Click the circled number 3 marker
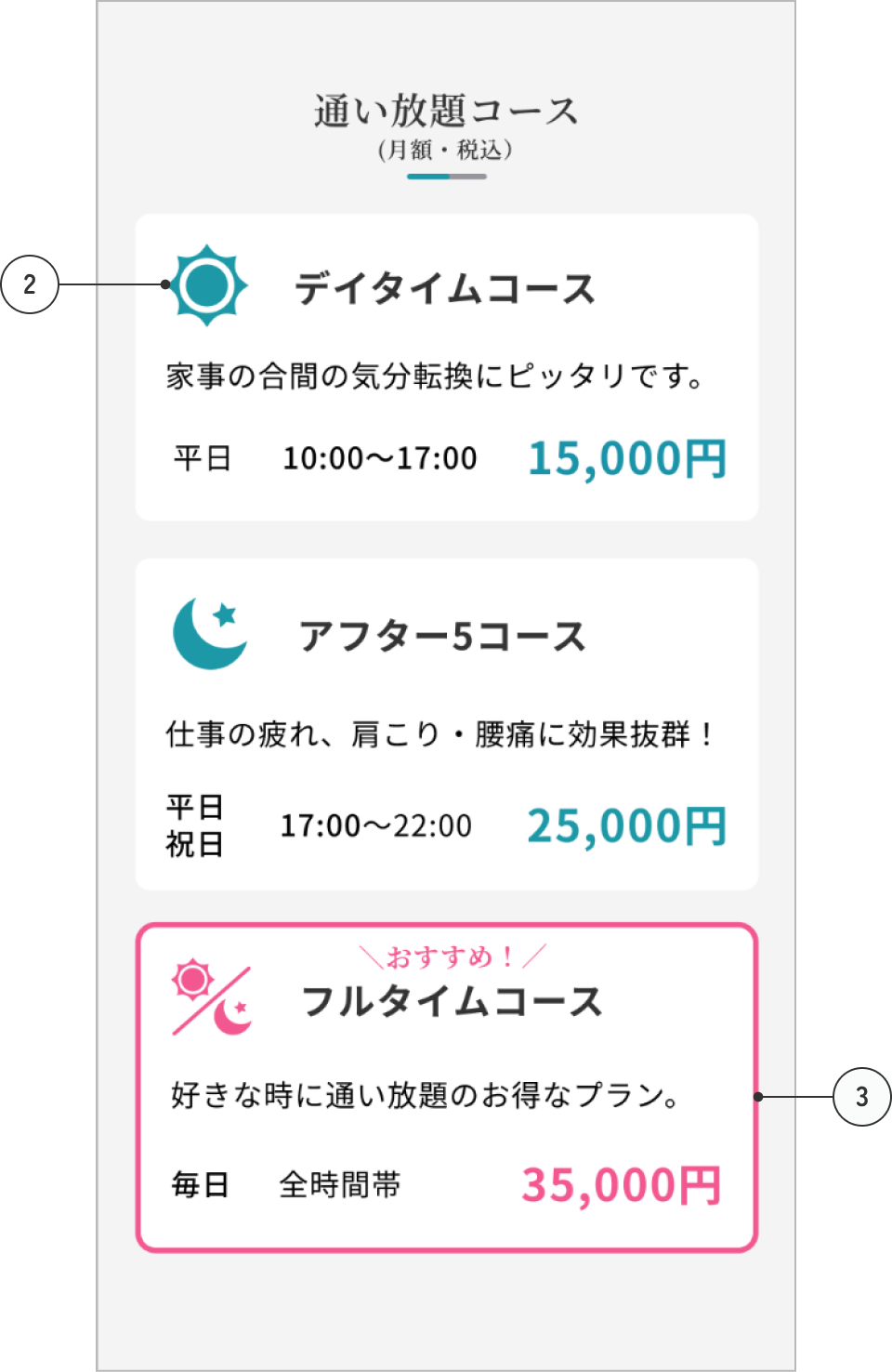 pyautogui.click(x=861, y=1097)
